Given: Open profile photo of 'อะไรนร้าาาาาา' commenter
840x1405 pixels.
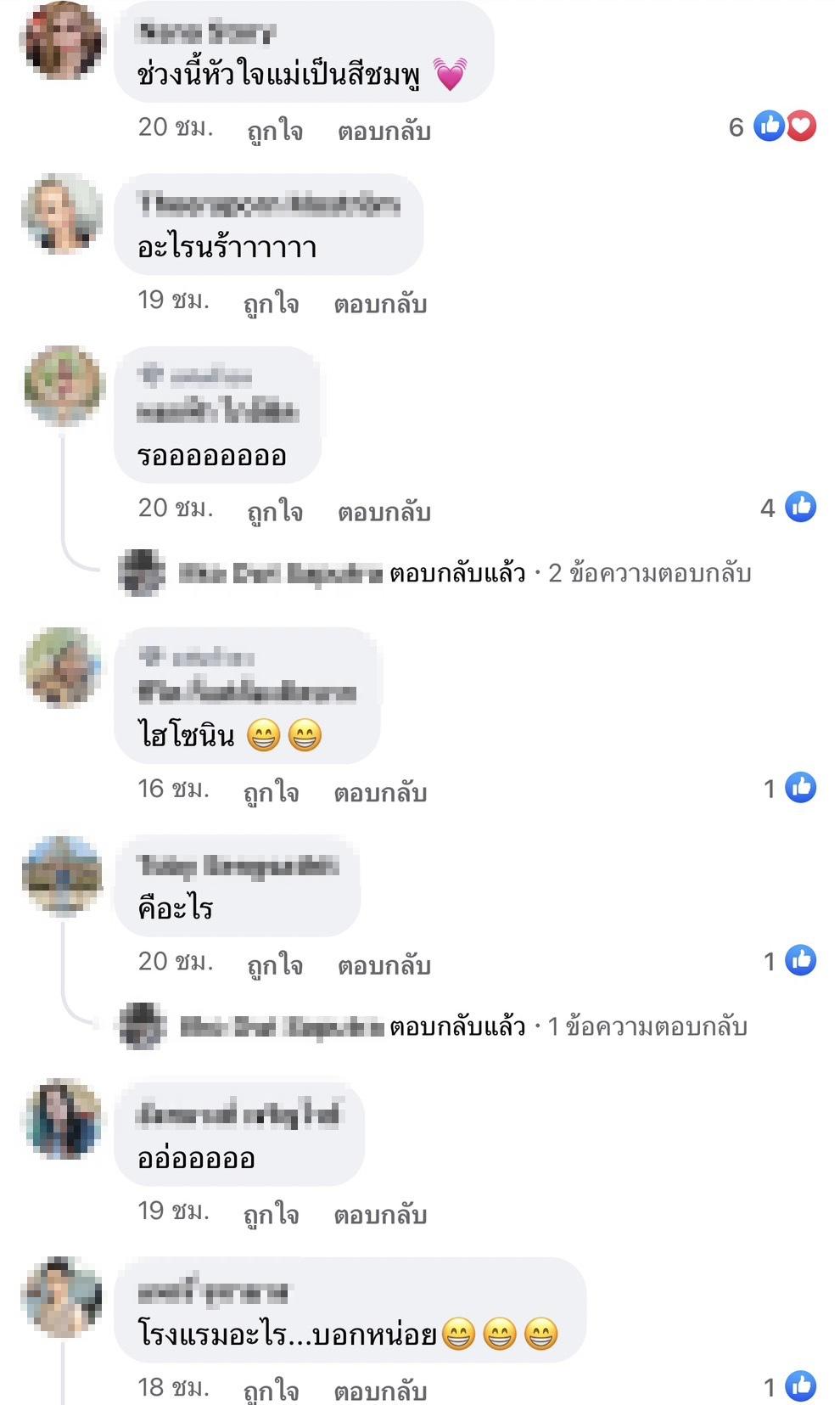Looking at the screenshot, I should coord(61,214).
